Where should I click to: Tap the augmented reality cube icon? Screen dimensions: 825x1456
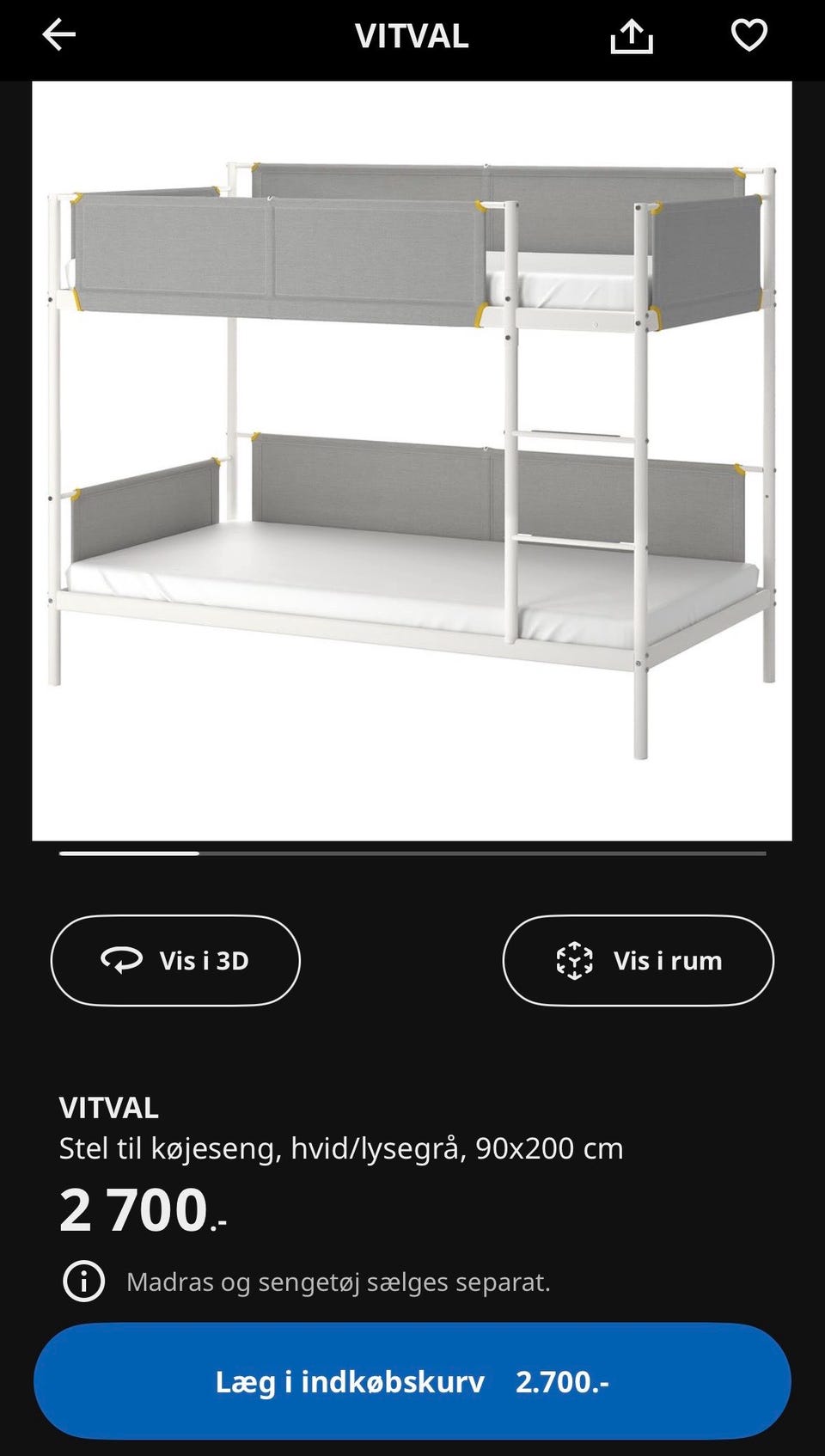click(574, 961)
